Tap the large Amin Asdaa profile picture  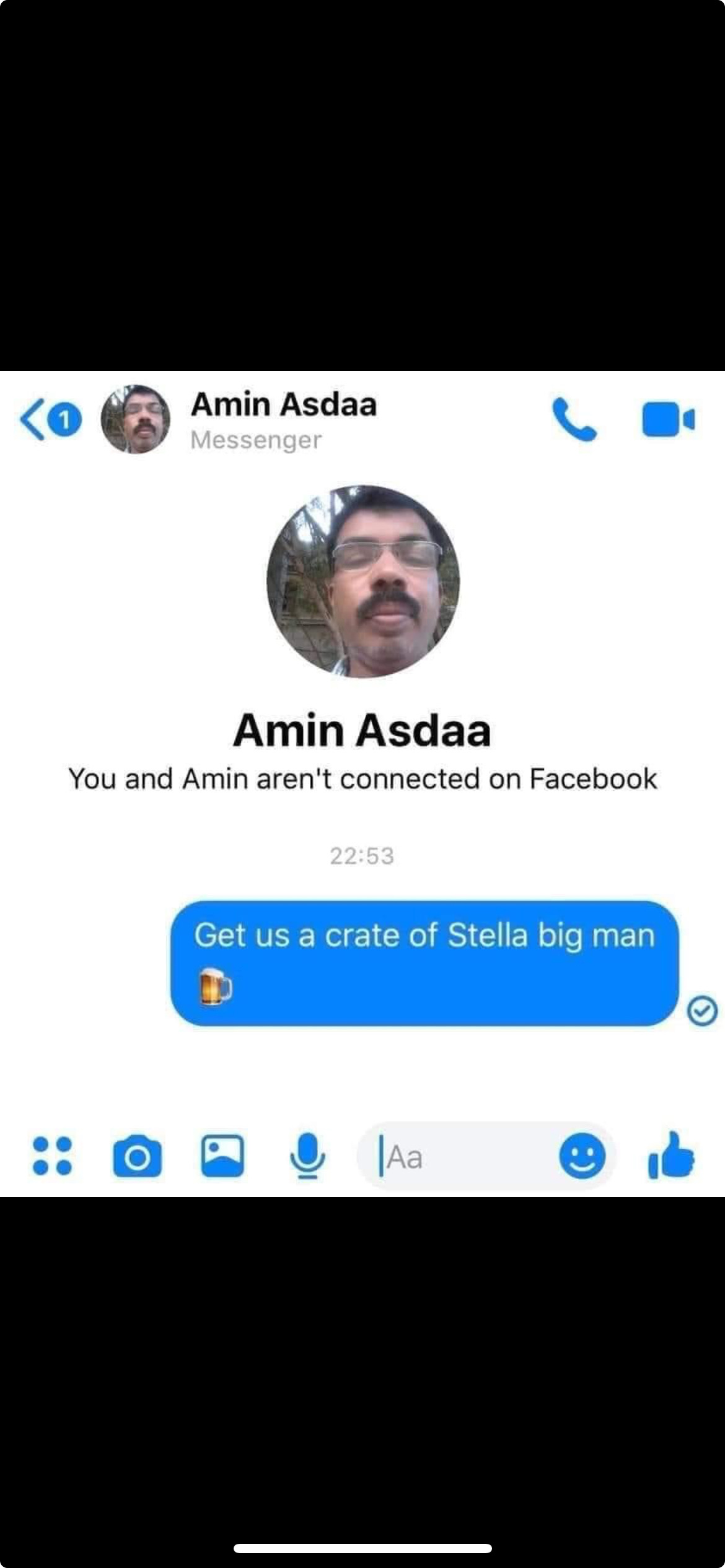(363, 581)
